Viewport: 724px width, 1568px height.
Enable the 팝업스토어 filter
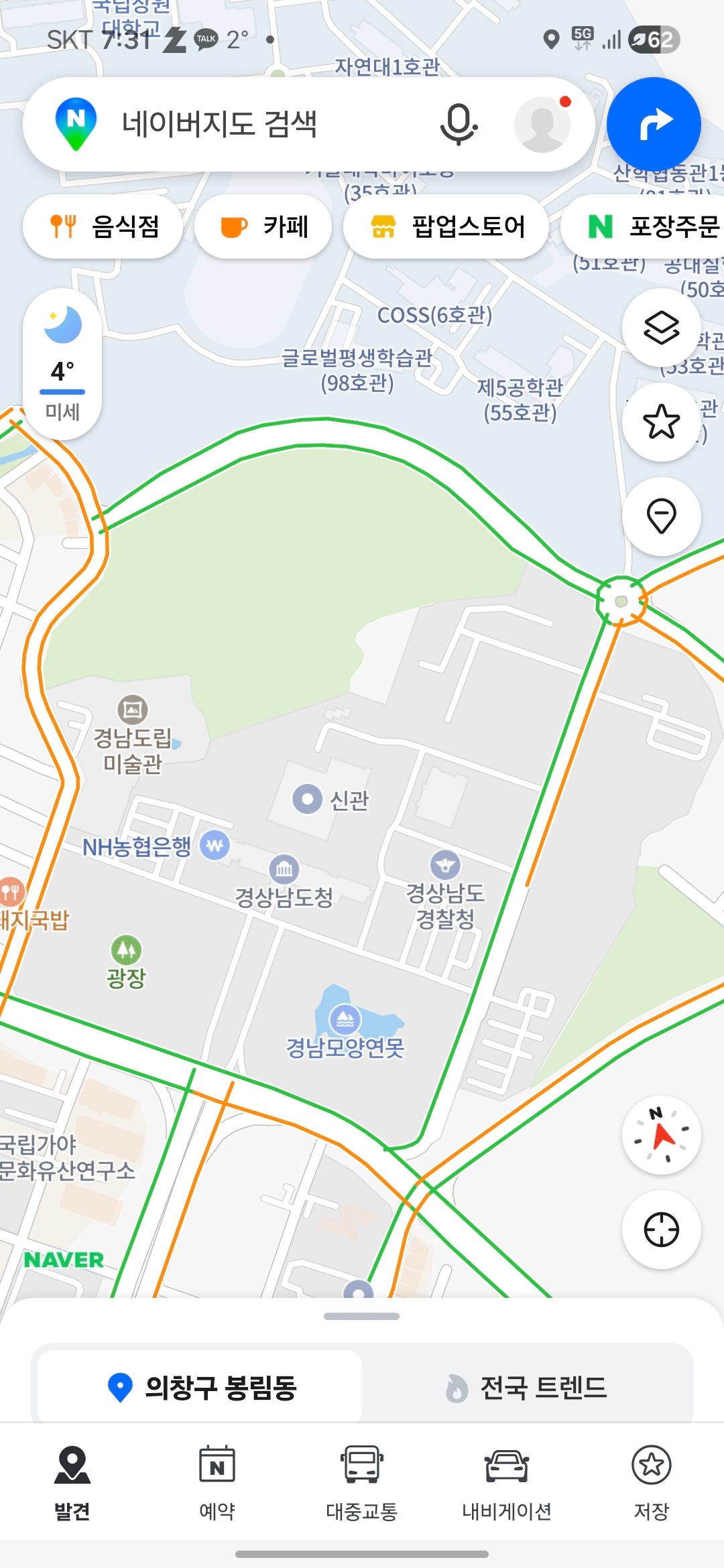pyautogui.click(x=445, y=227)
